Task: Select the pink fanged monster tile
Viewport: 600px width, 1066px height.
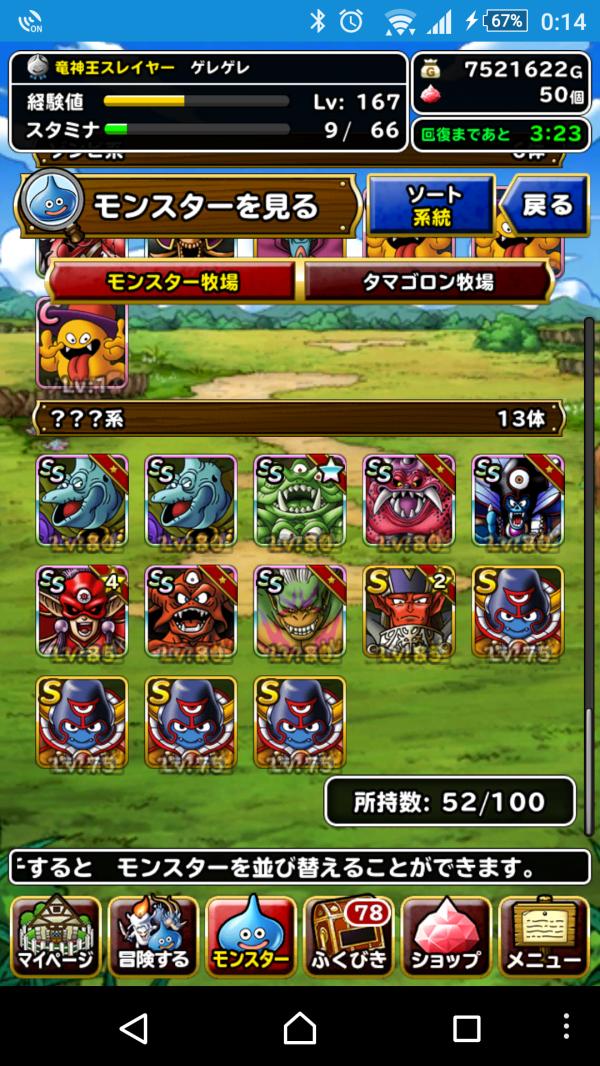Action: point(409,500)
